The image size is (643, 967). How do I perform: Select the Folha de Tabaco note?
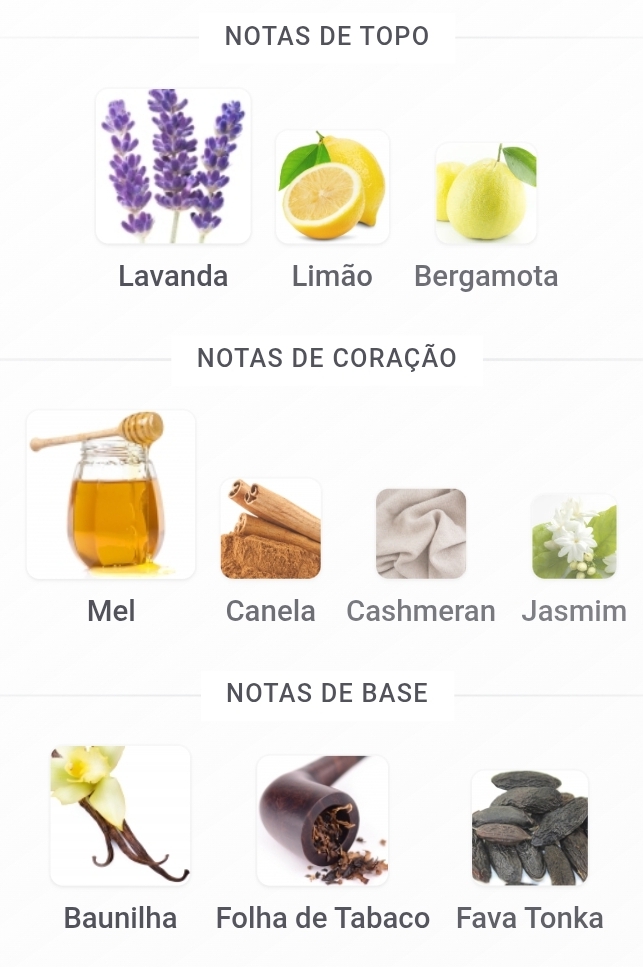tap(322, 820)
